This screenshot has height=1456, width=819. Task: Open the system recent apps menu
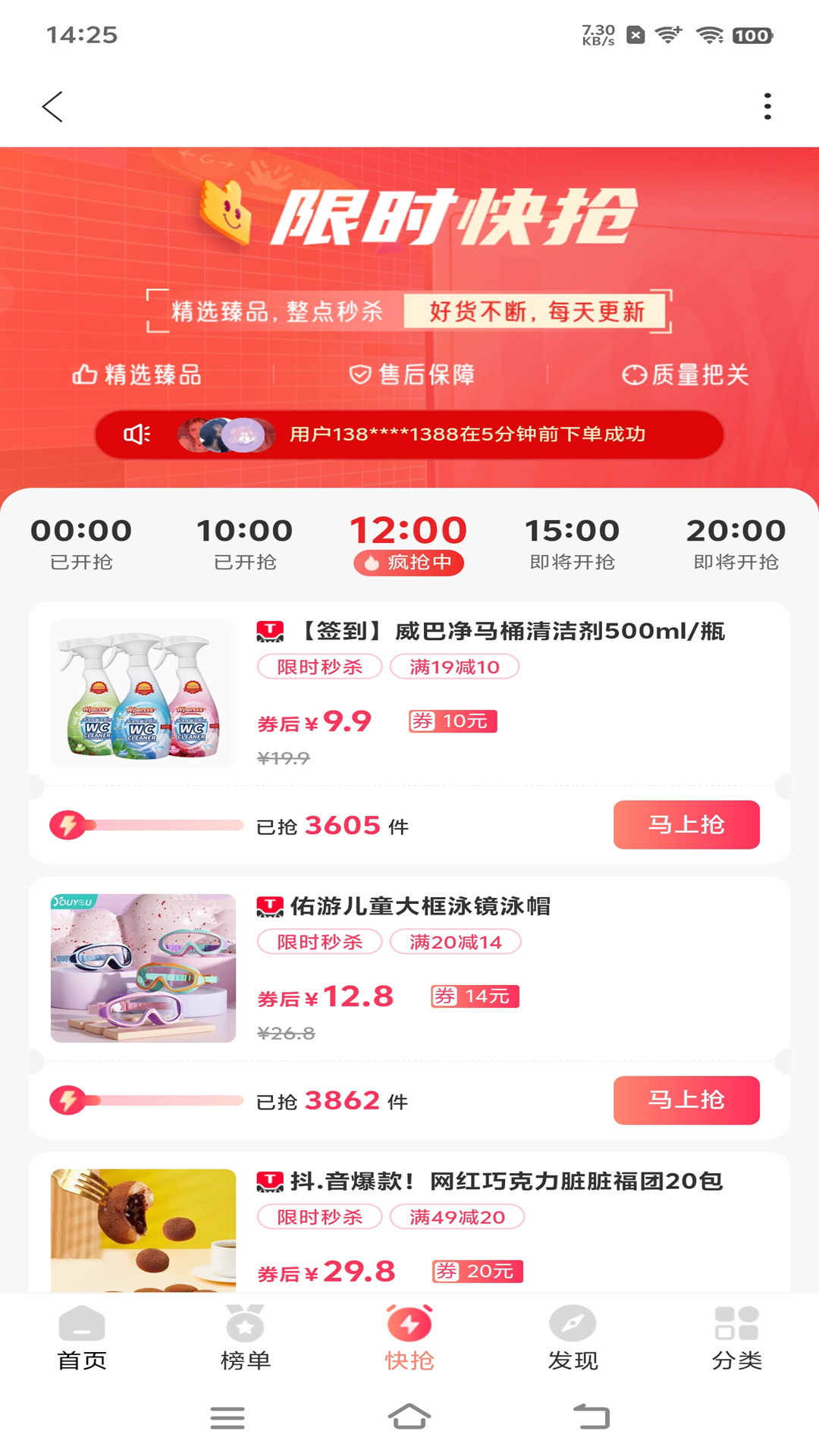227,1417
